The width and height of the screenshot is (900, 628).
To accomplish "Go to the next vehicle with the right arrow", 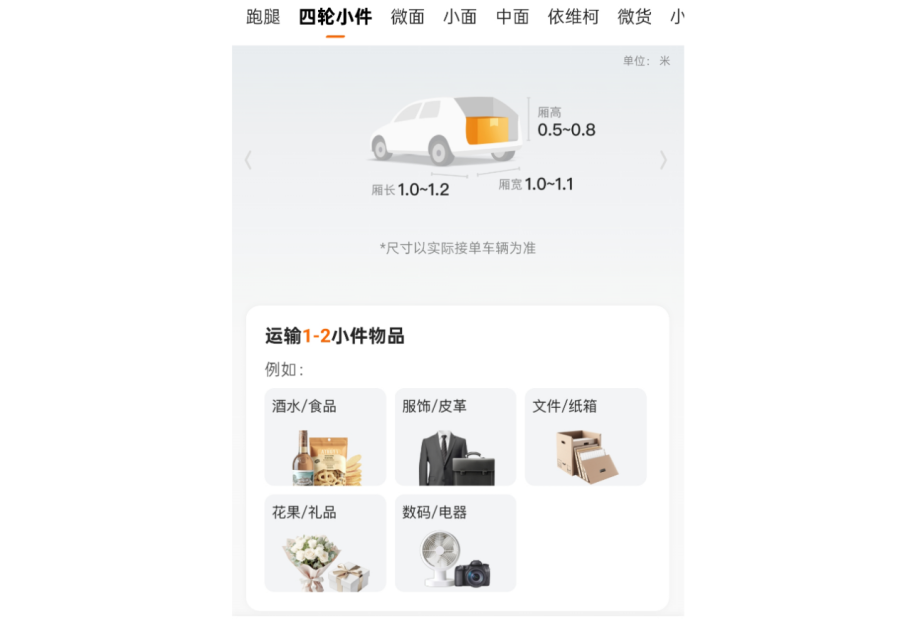I will [662, 160].
